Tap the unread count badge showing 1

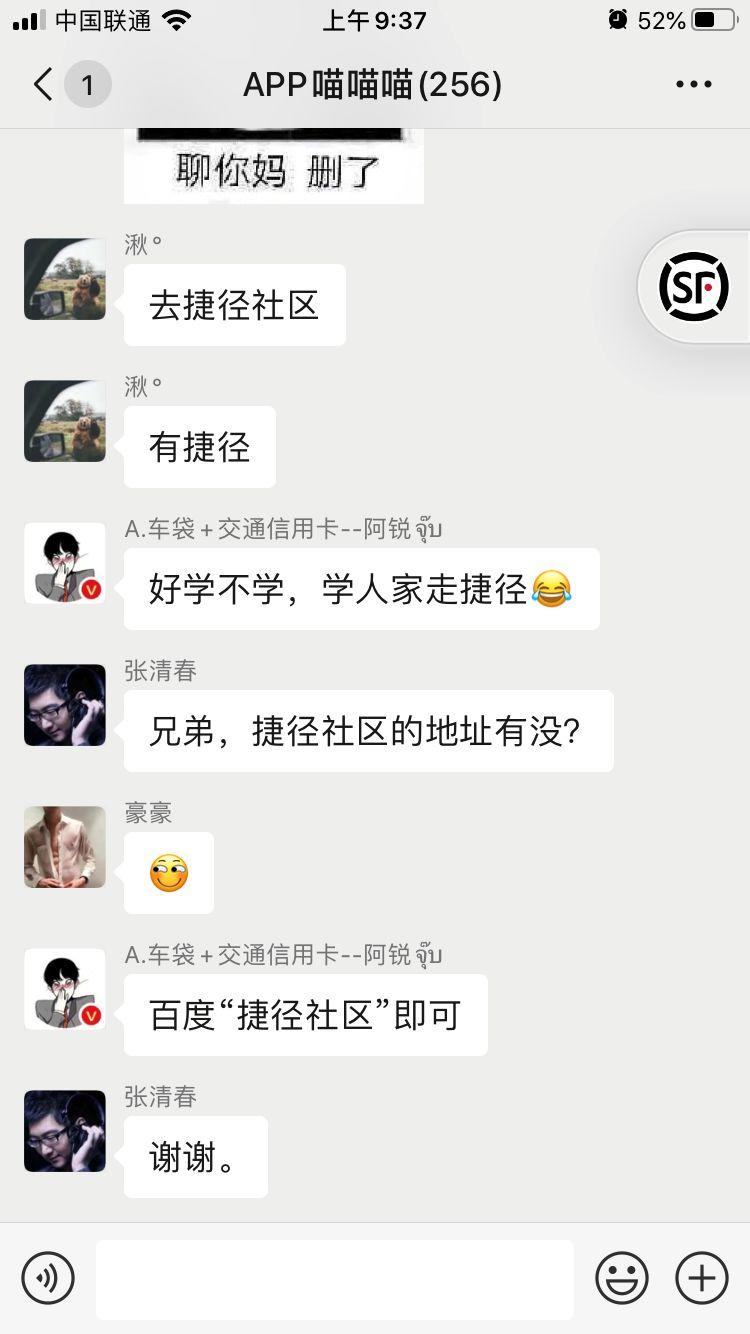pos(88,84)
